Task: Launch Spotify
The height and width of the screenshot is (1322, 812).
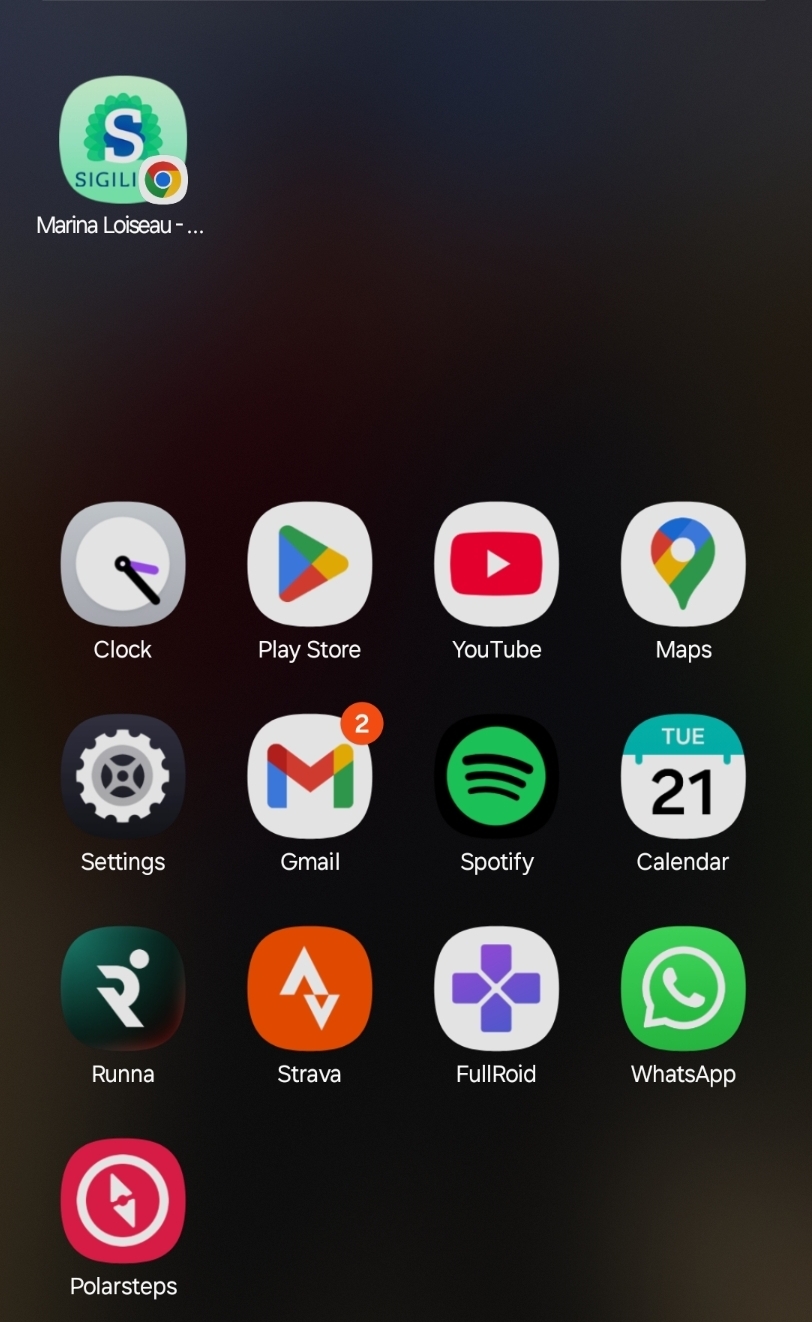Action: (496, 777)
